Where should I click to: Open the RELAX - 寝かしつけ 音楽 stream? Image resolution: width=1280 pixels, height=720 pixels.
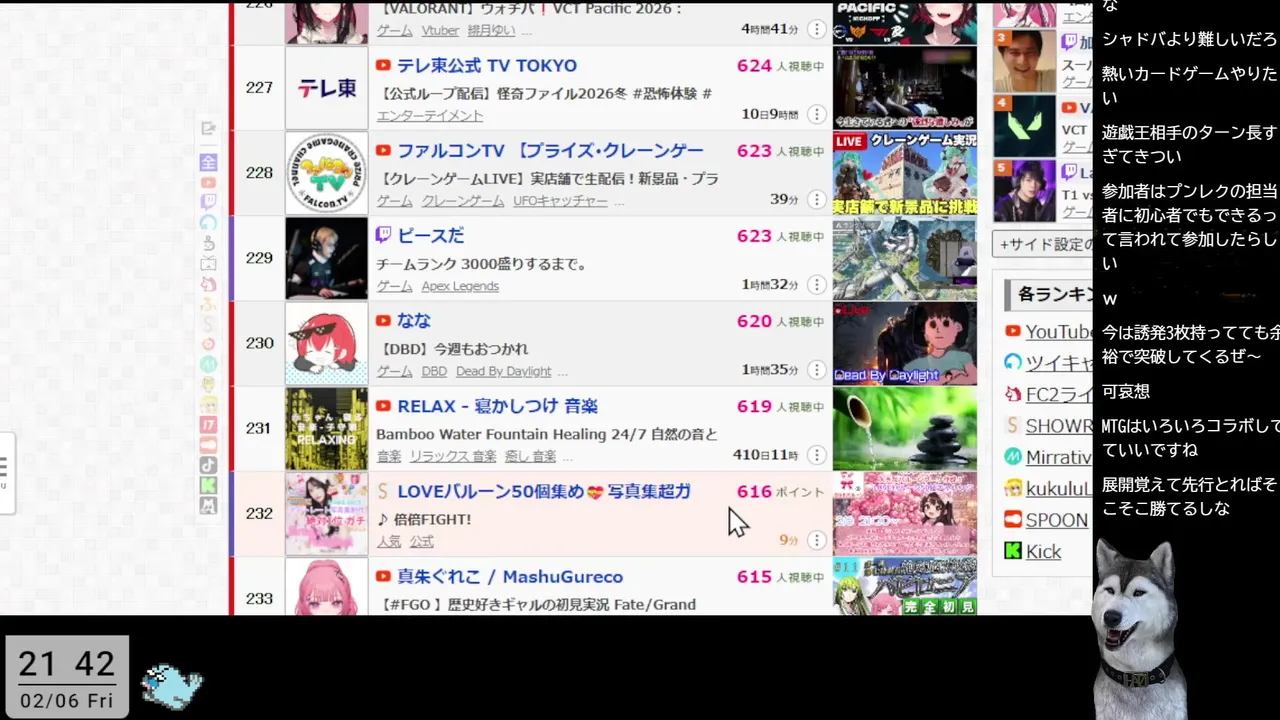[x=497, y=406]
